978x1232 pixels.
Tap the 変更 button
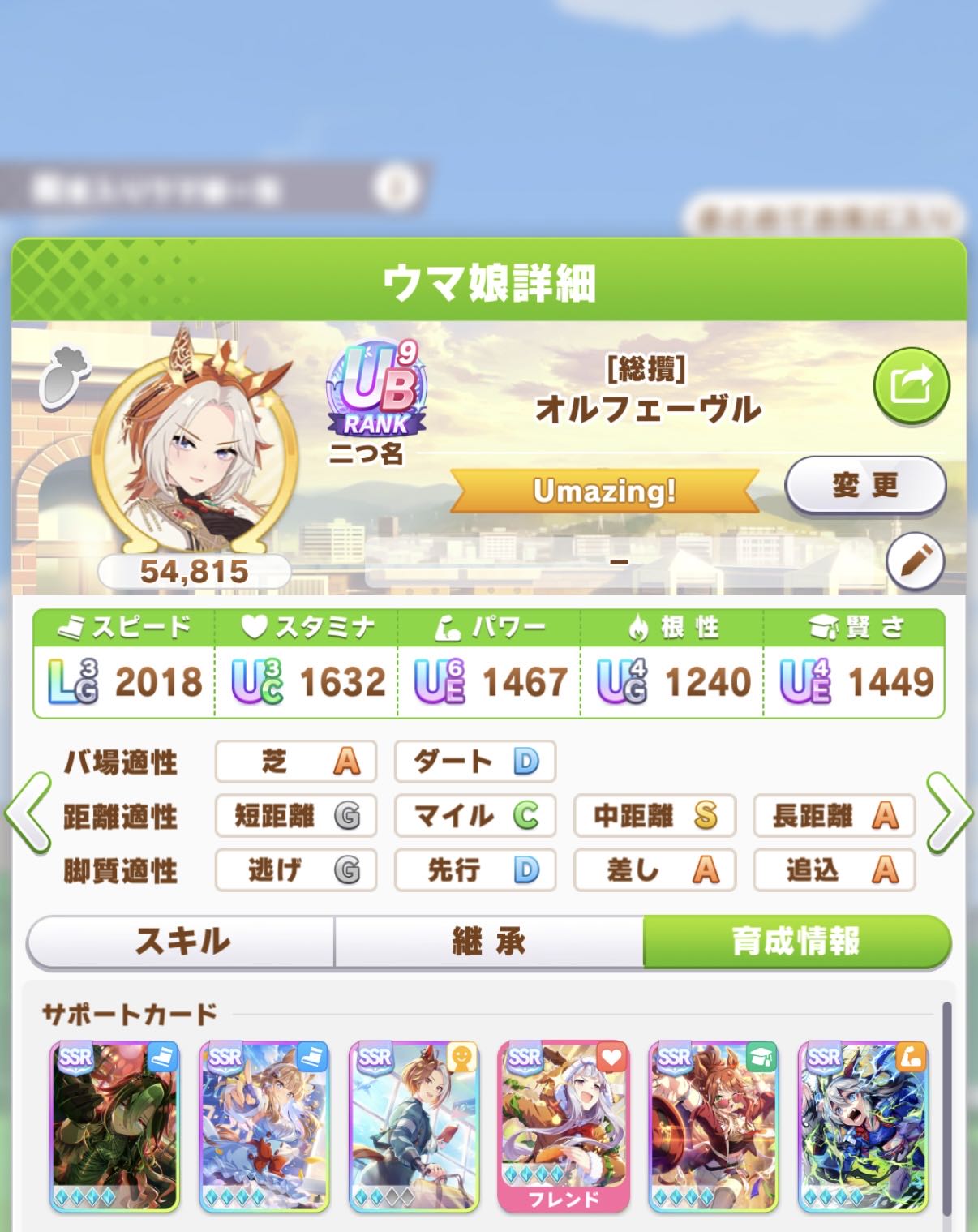864,485
